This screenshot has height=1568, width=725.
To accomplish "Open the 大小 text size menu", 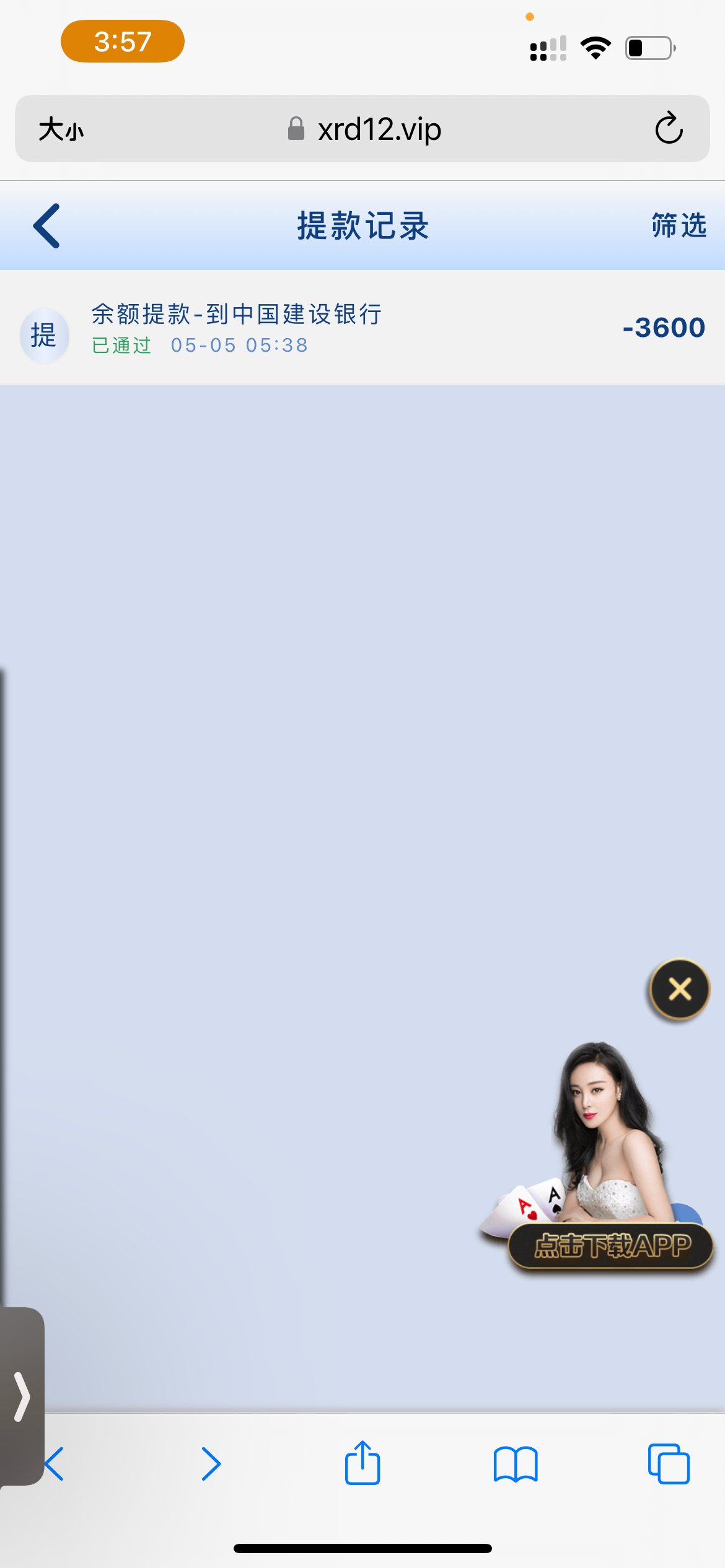I will [x=61, y=129].
